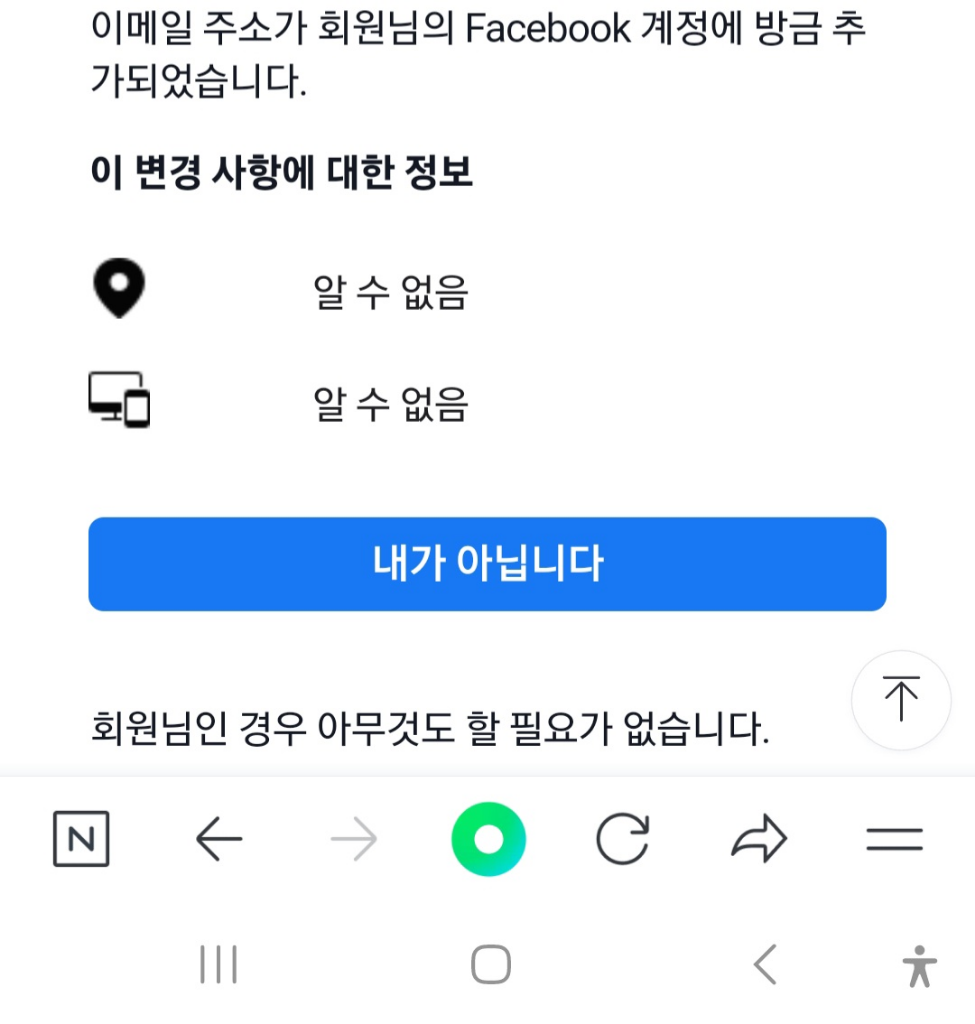This screenshot has width=975, height=1024.
Task: Open the Naver N home icon
Action: (81, 840)
